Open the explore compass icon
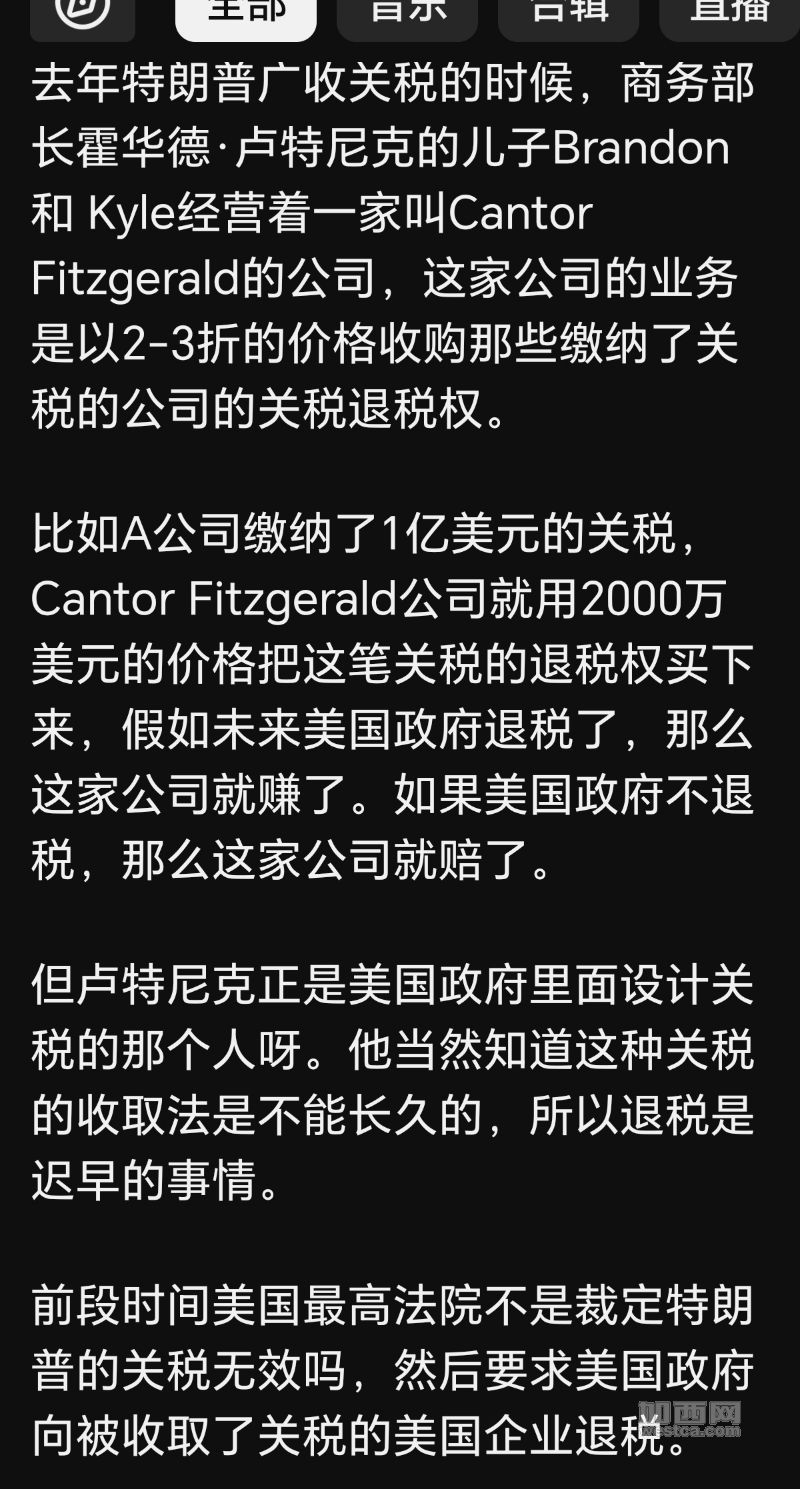Screen dimensions: 800x1489 point(82,14)
